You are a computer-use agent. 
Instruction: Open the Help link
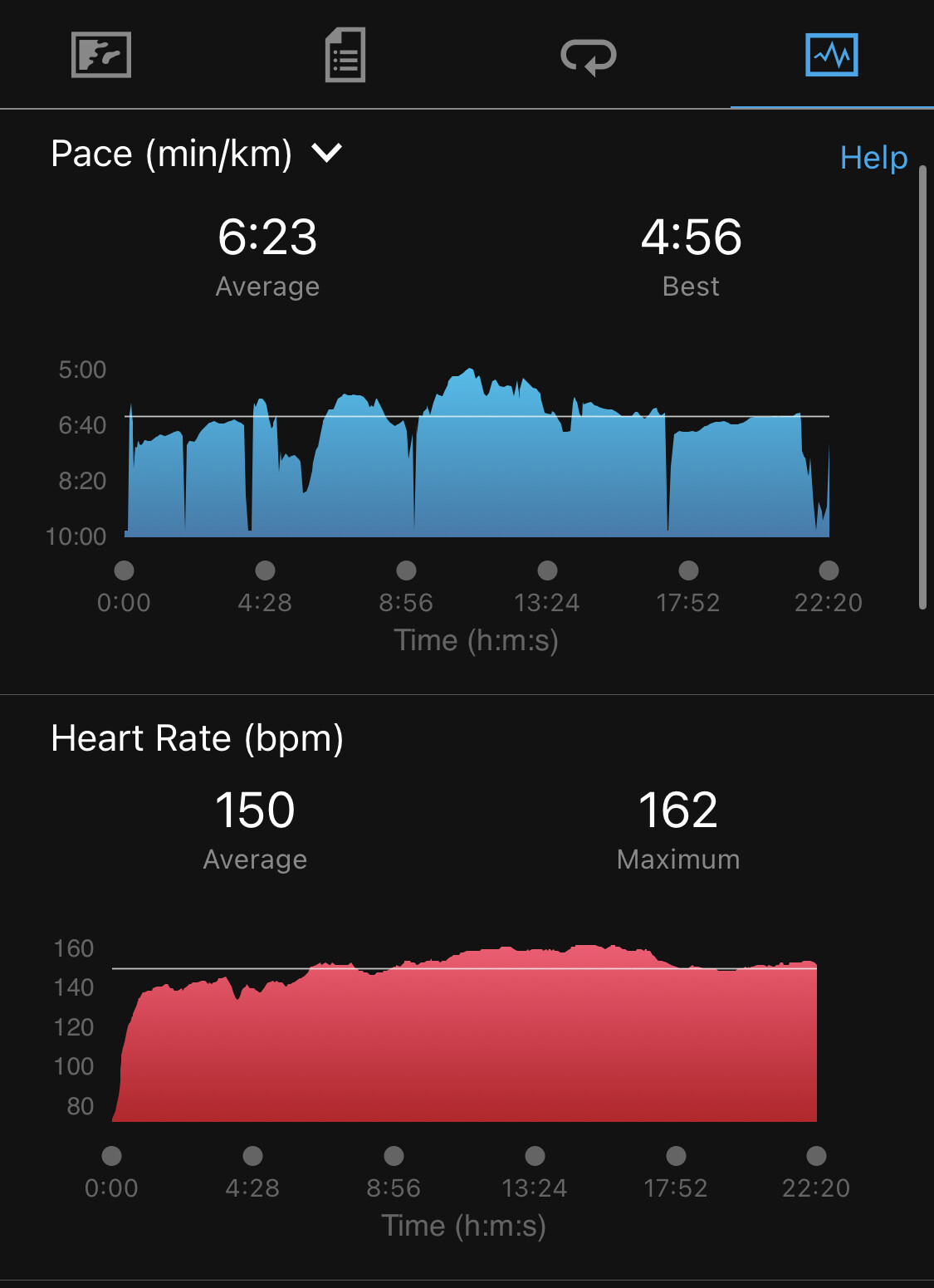tap(873, 157)
